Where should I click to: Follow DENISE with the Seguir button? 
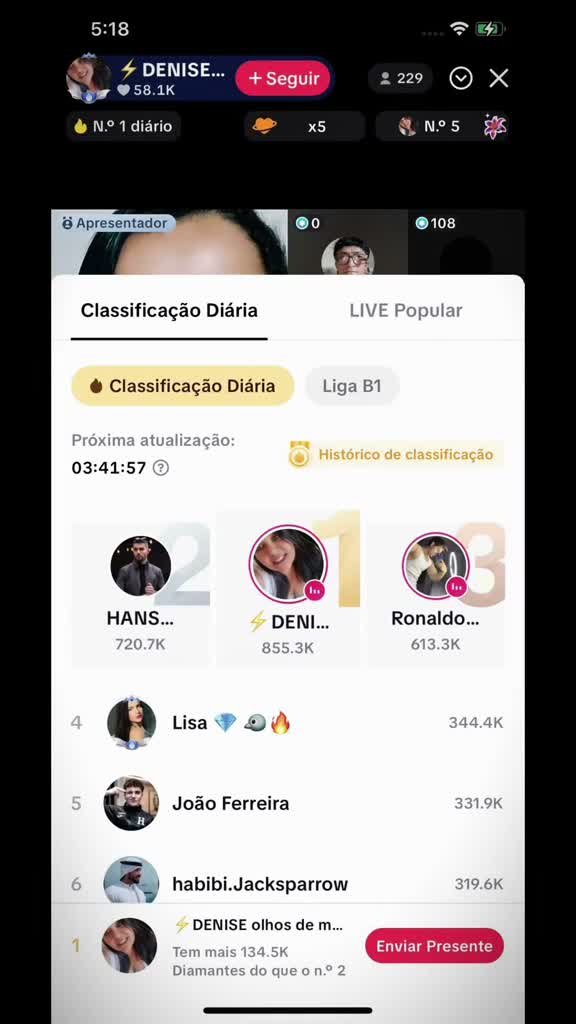click(x=282, y=78)
